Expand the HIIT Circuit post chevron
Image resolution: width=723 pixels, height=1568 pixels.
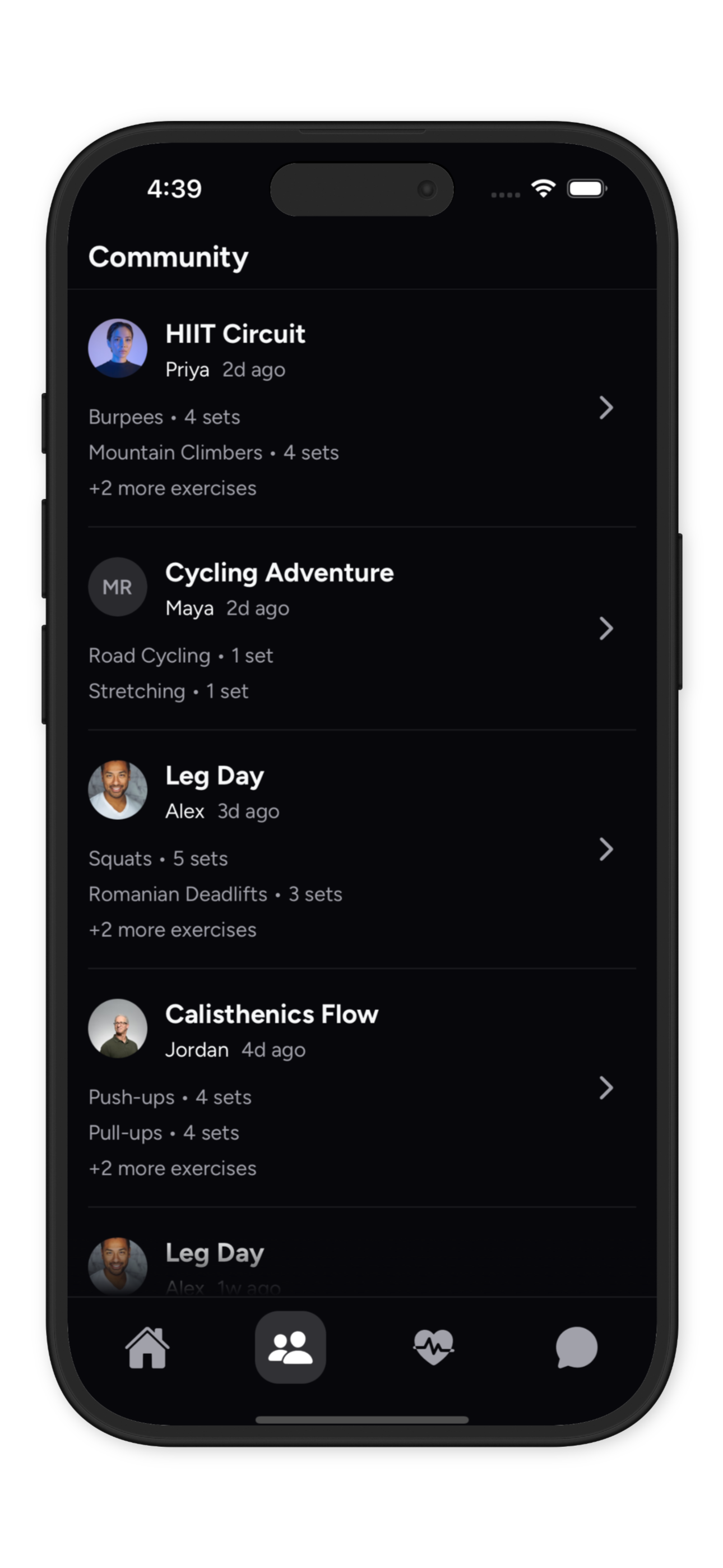pyautogui.click(x=606, y=408)
